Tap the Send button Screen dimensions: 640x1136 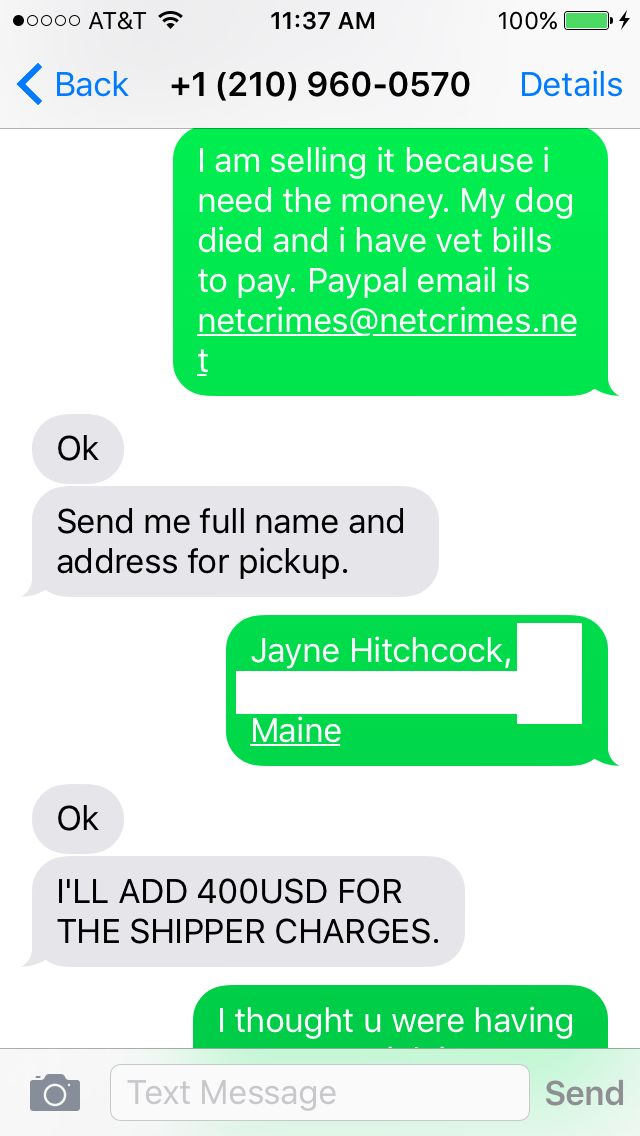tap(584, 1092)
